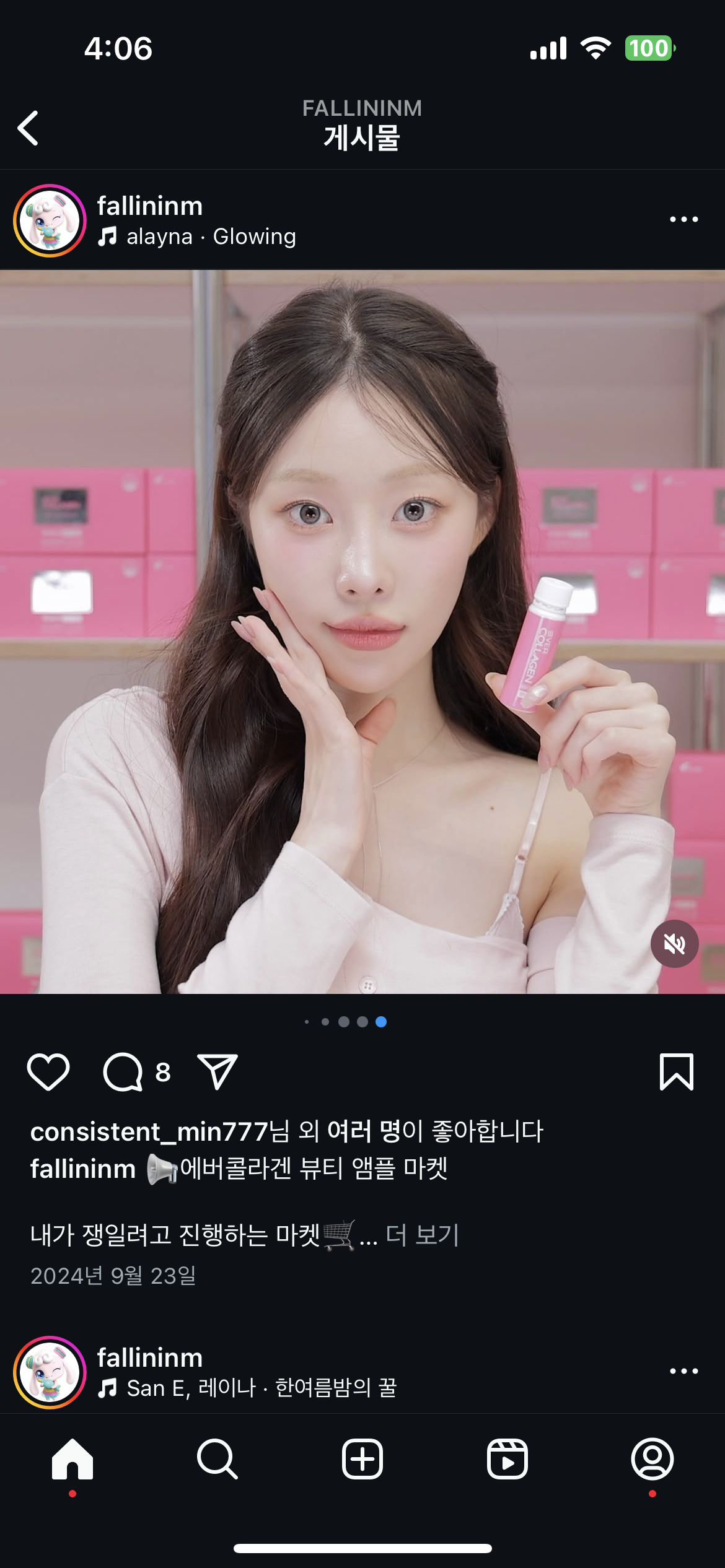Viewport: 725px width, 1568px height.
Task: Open the comments on this post
Action: (x=123, y=1072)
